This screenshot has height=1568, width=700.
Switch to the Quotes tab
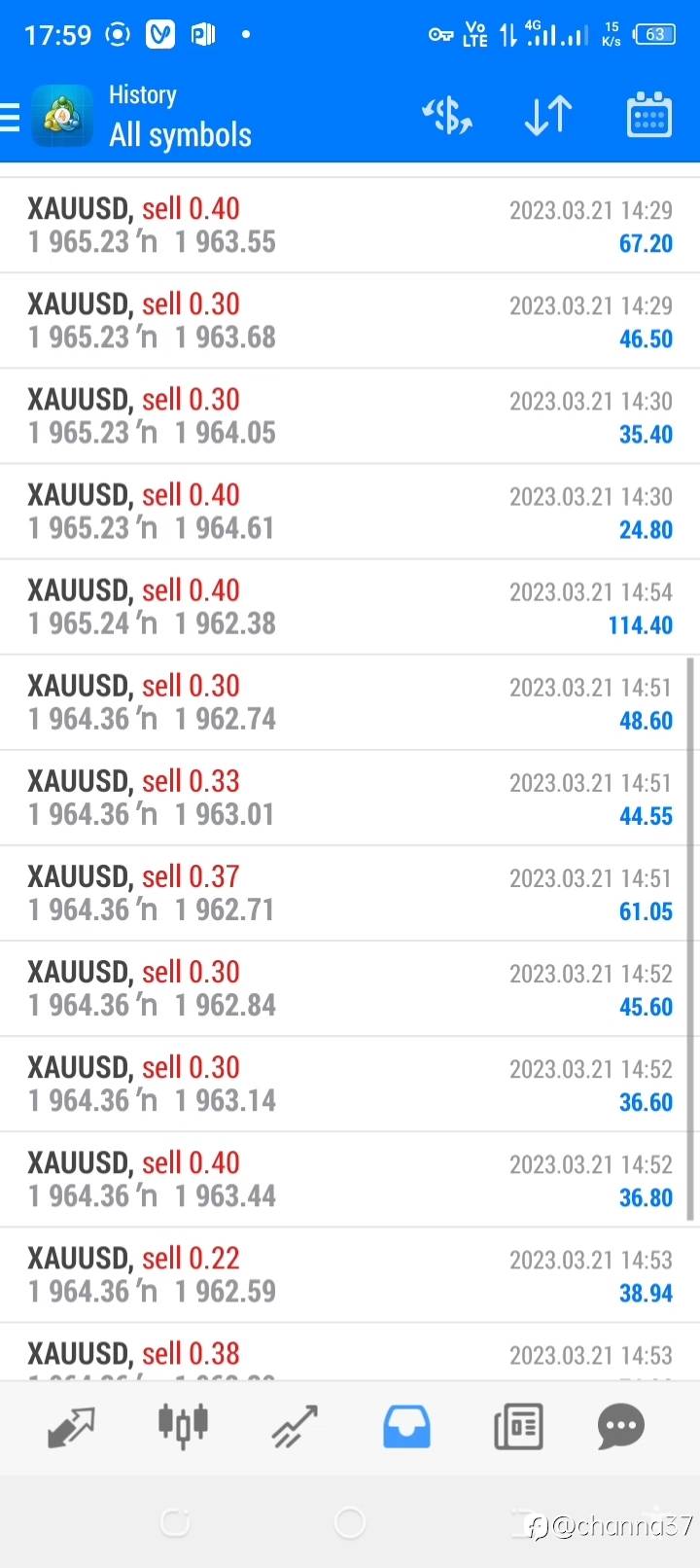point(71,1427)
